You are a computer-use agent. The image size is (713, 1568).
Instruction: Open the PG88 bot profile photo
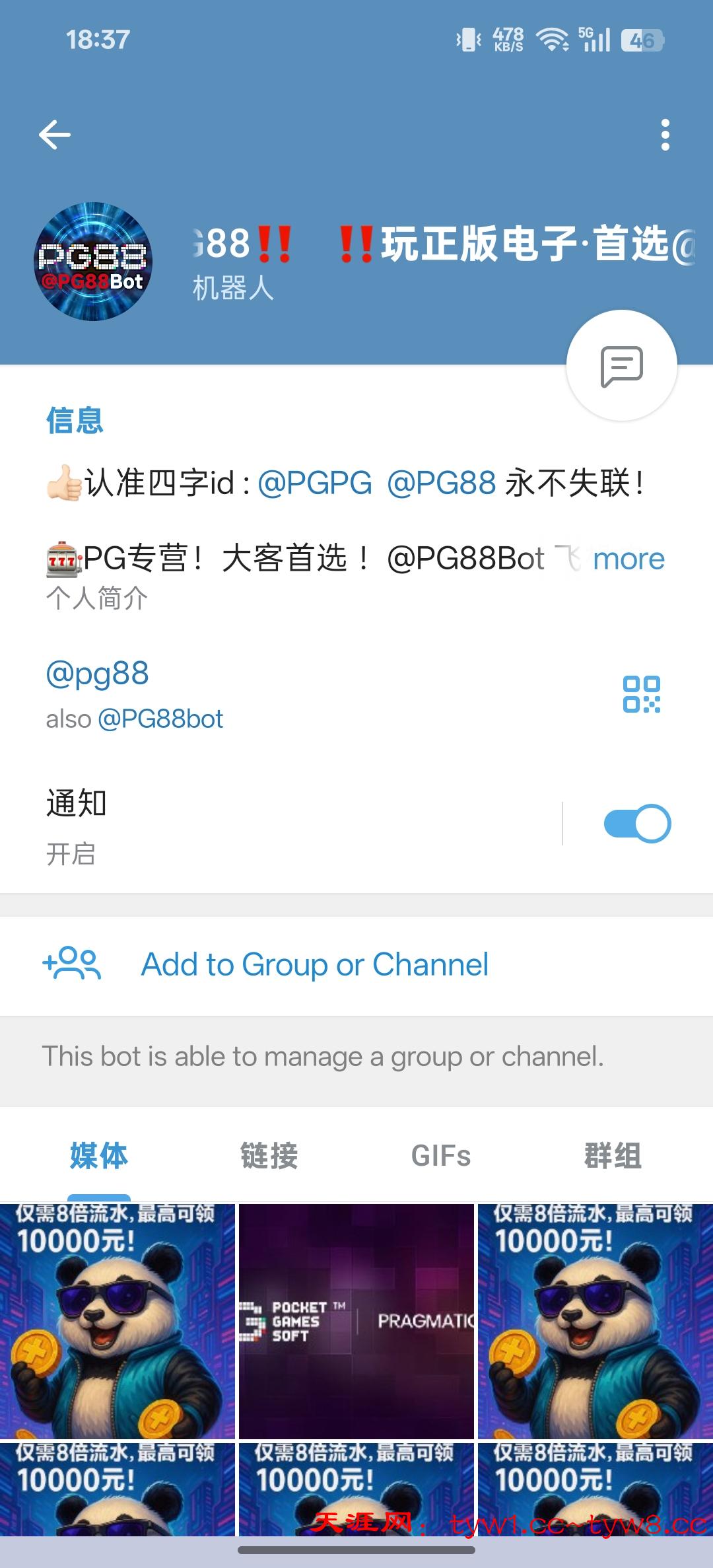coord(93,262)
